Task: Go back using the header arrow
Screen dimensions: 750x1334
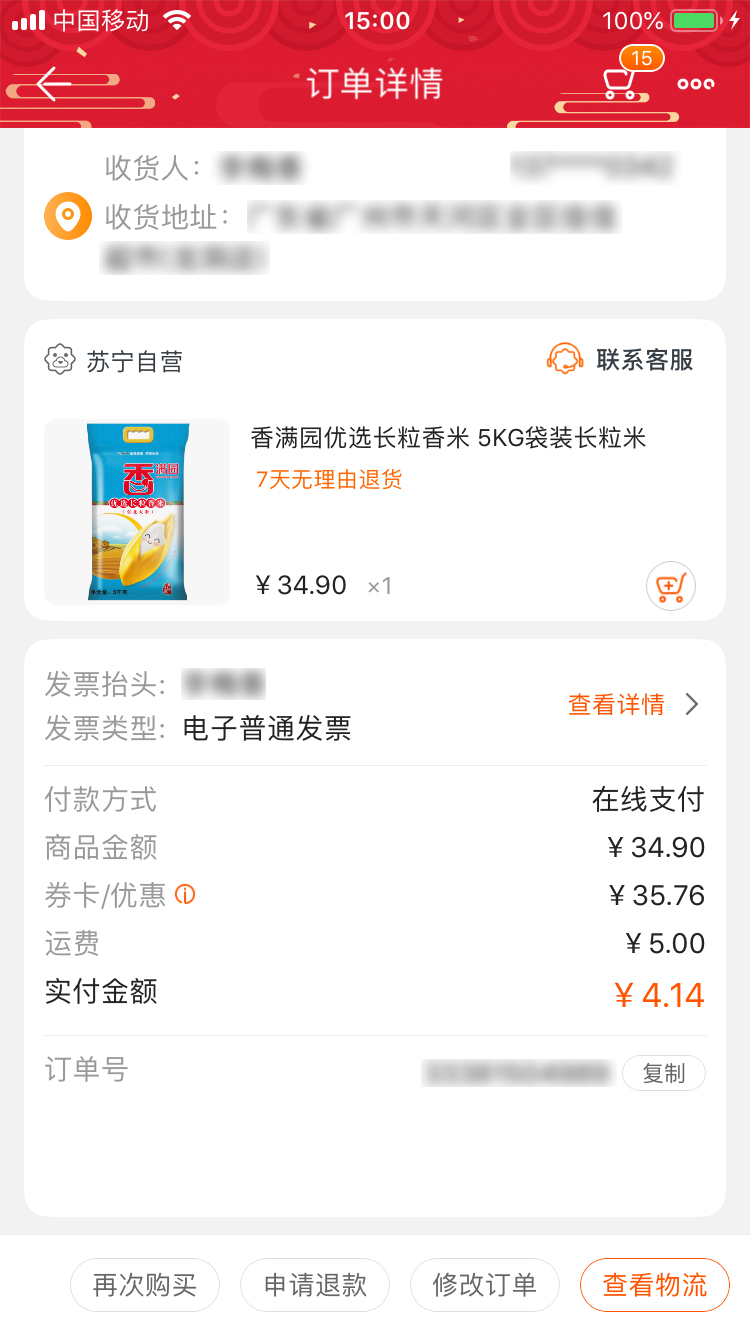Action: (53, 84)
